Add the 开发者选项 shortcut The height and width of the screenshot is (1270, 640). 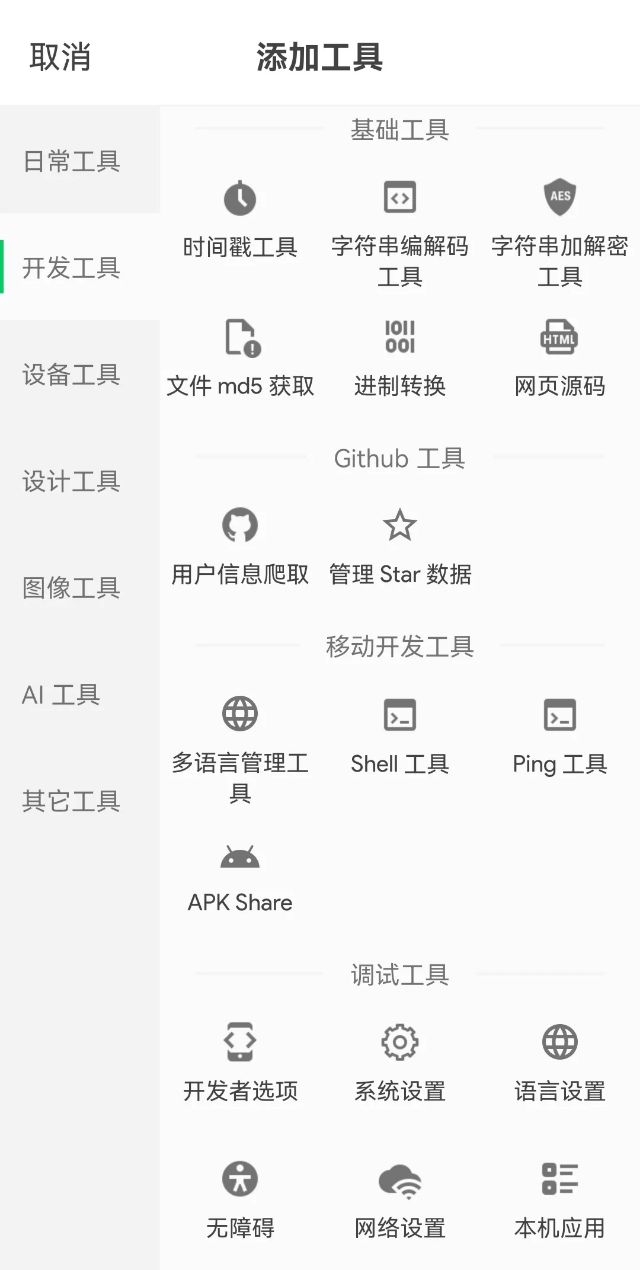click(x=240, y=1064)
